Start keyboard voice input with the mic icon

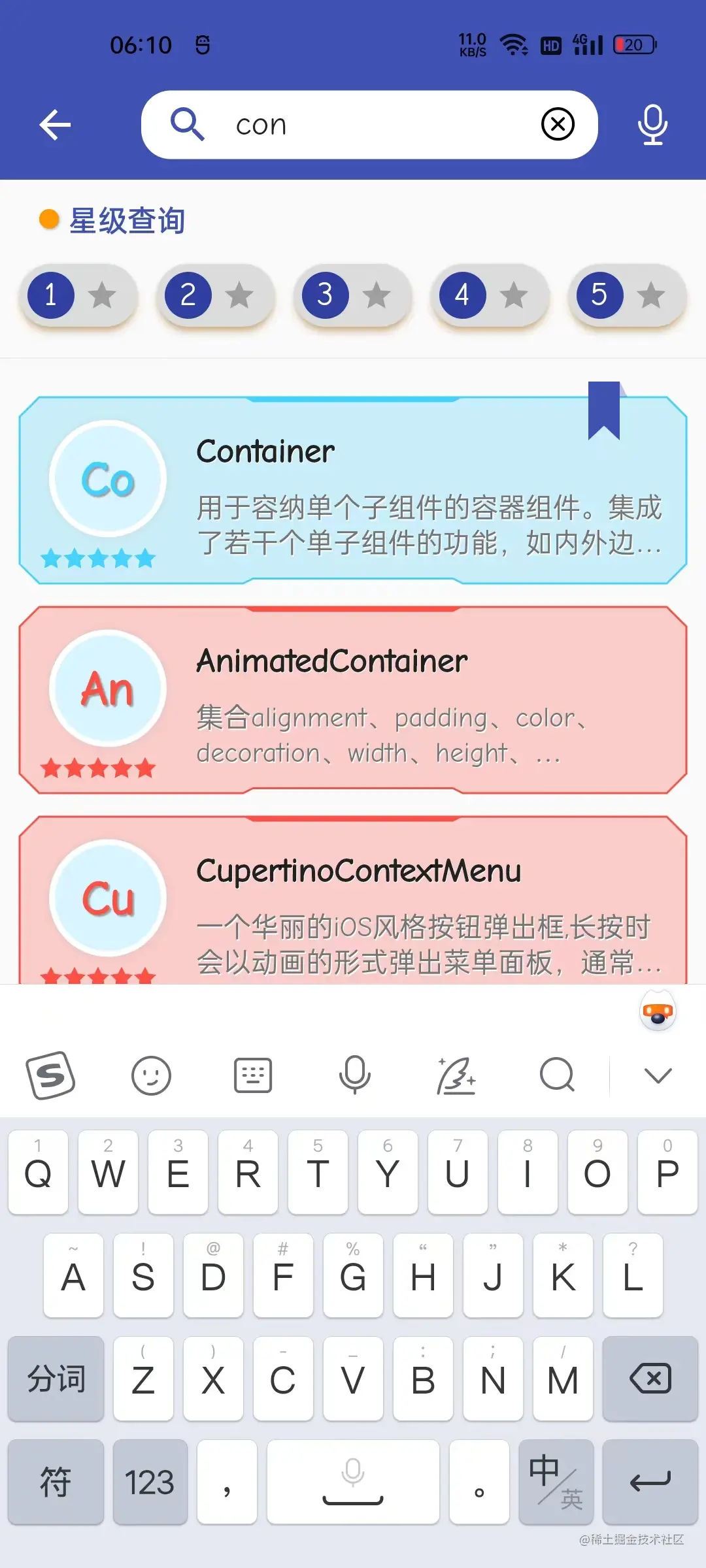pos(354,1075)
